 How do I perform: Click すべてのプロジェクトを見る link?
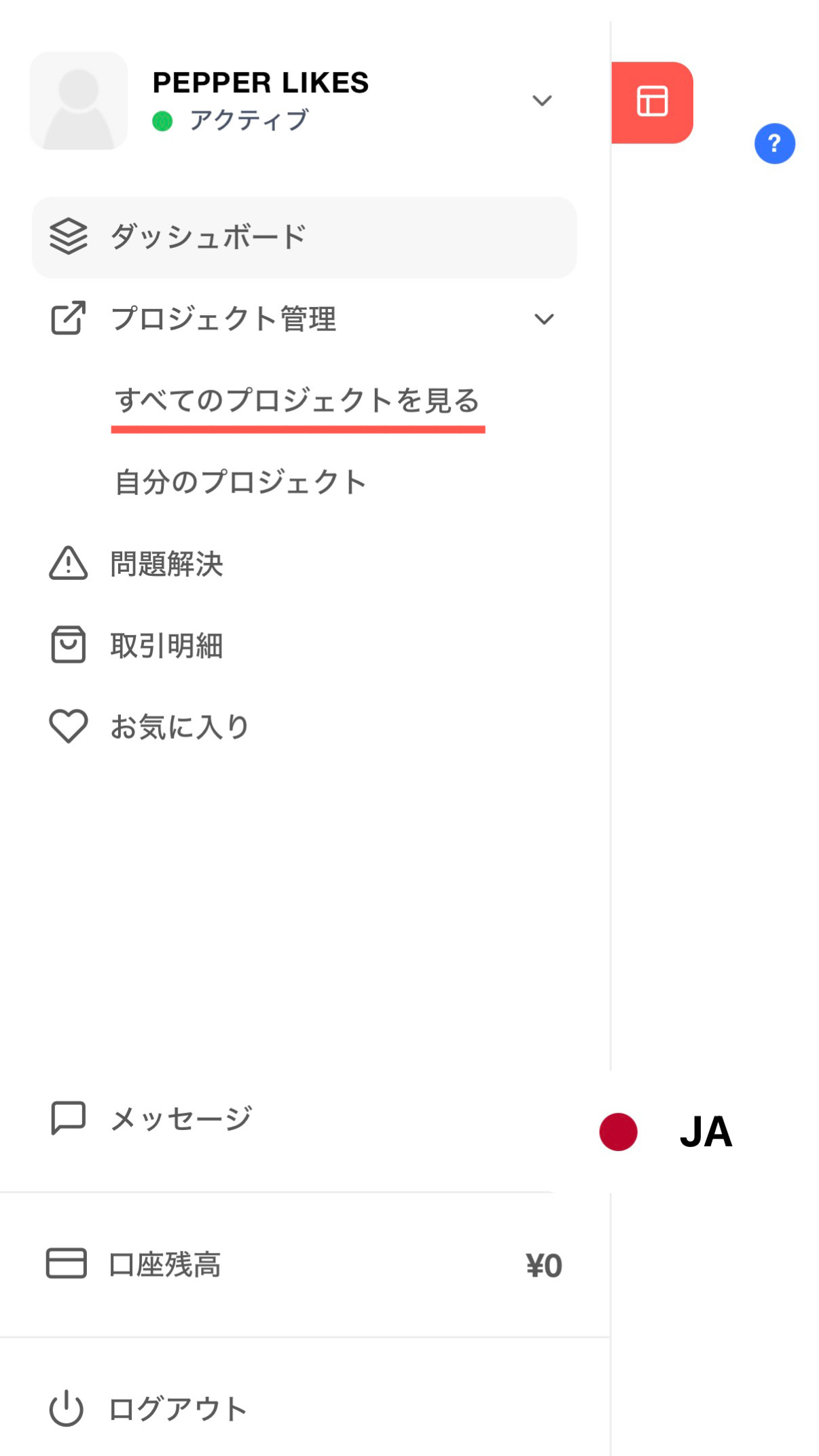click(x=297, y=401)
